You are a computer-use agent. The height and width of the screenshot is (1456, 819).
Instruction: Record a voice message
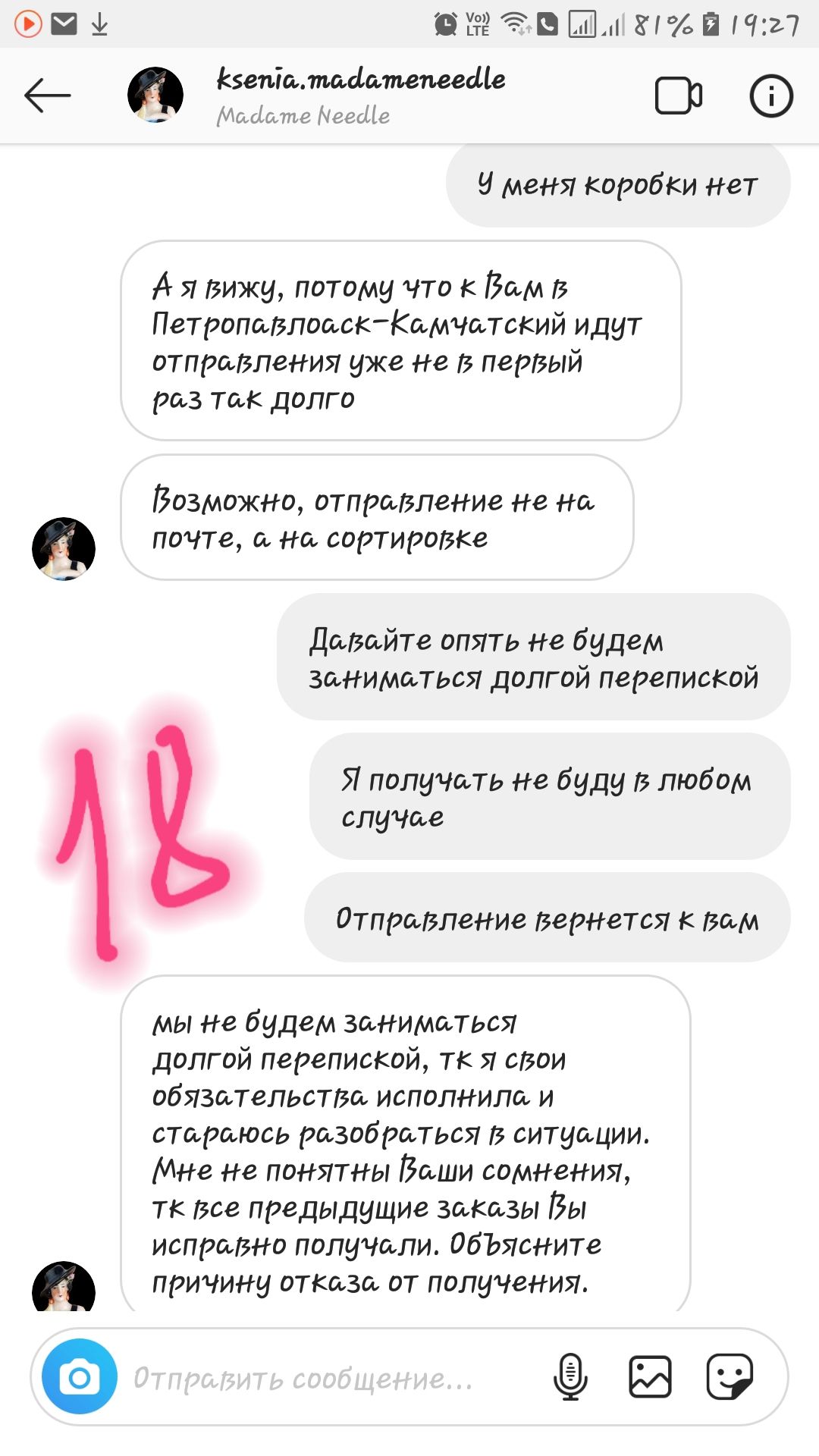tap(570, 1376)
